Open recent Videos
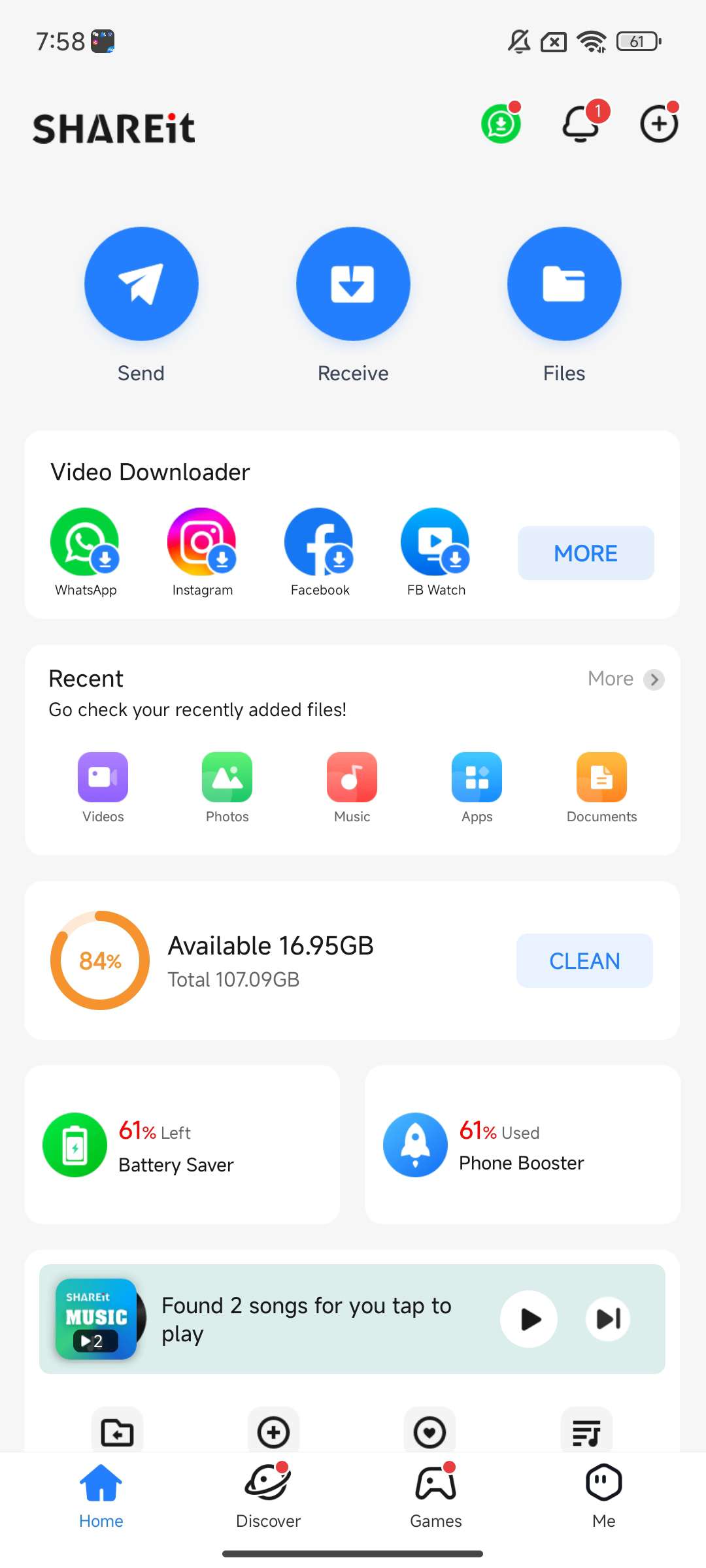 point(103,777)
